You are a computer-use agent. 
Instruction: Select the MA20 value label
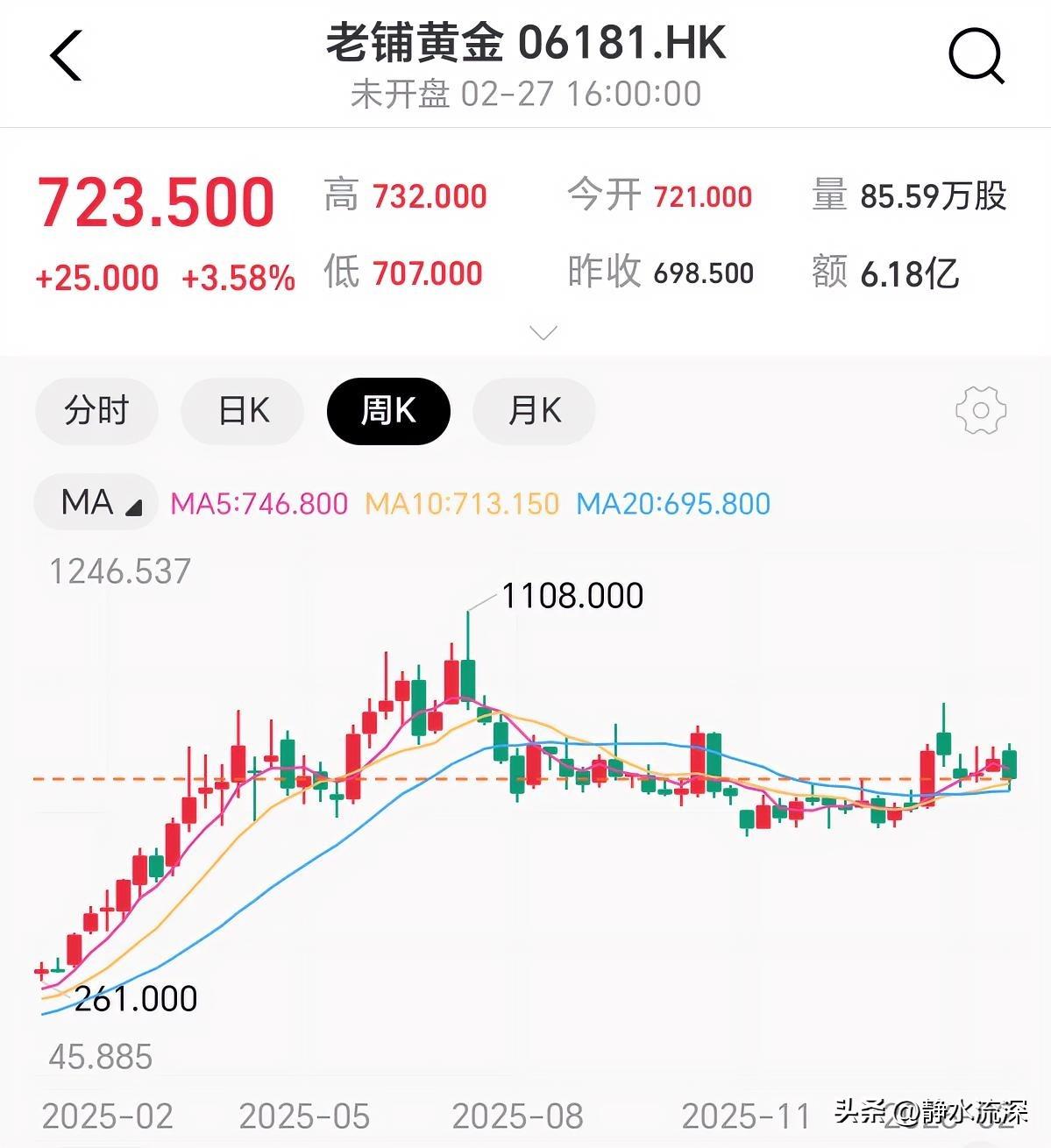(671, 505)
